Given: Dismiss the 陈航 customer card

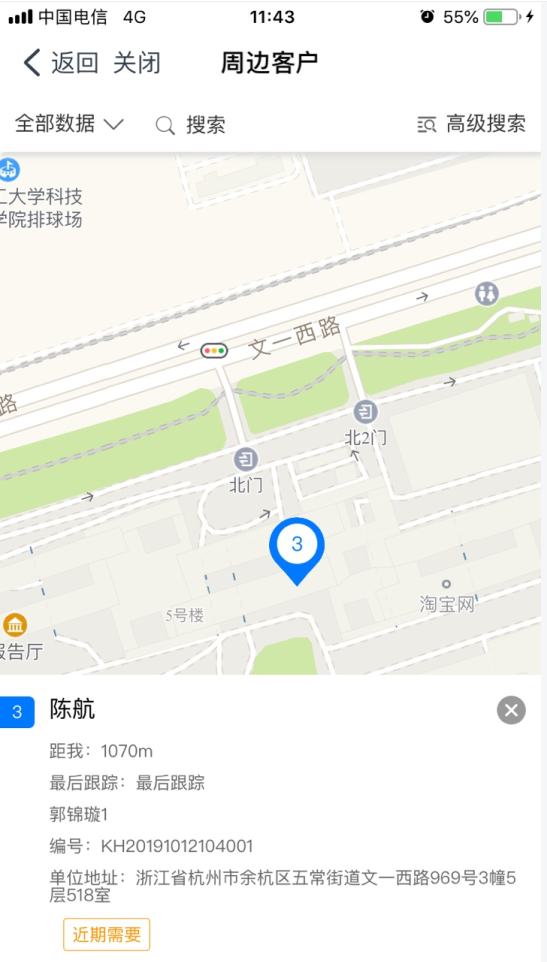Looking at the screenshot, I should coord(511,711).
